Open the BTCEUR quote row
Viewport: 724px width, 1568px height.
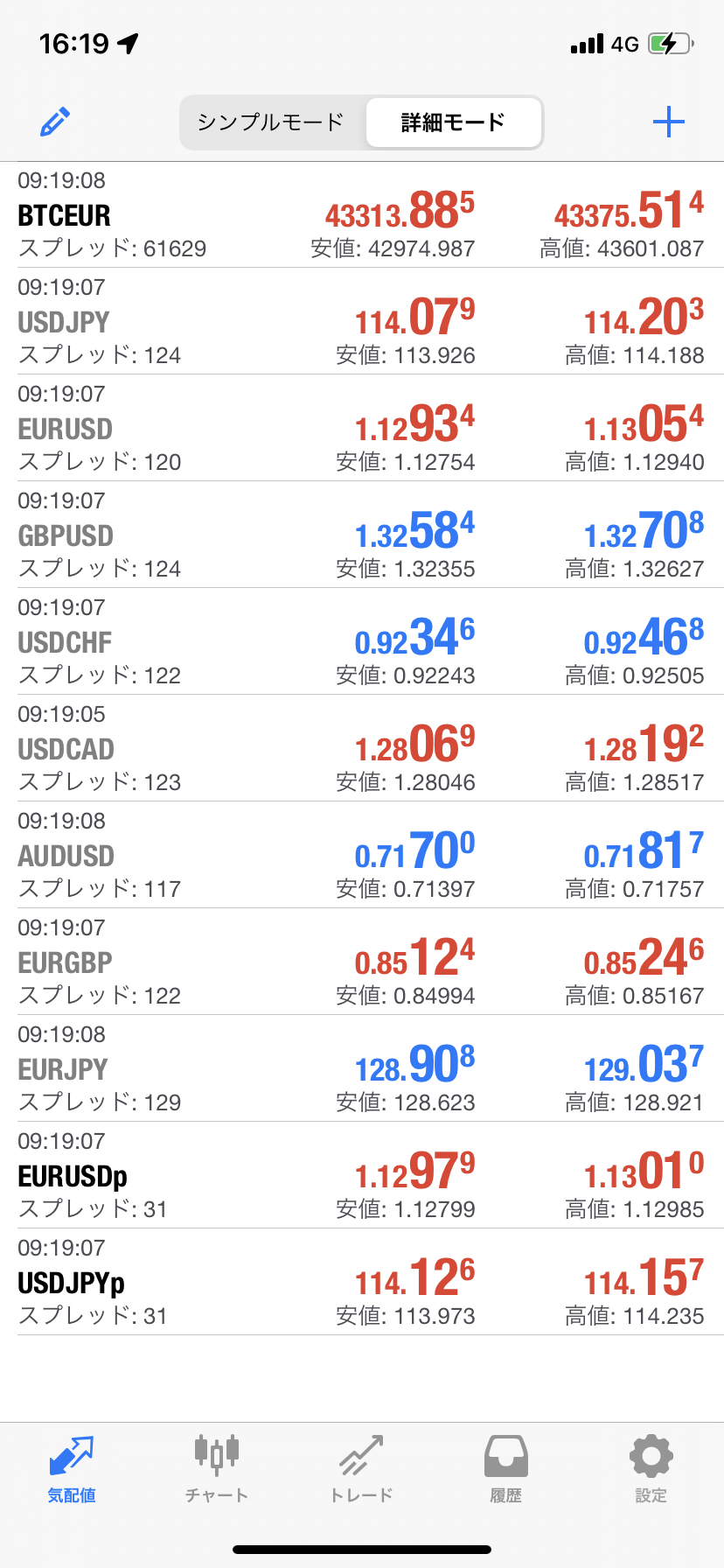(x=362, y=215)
